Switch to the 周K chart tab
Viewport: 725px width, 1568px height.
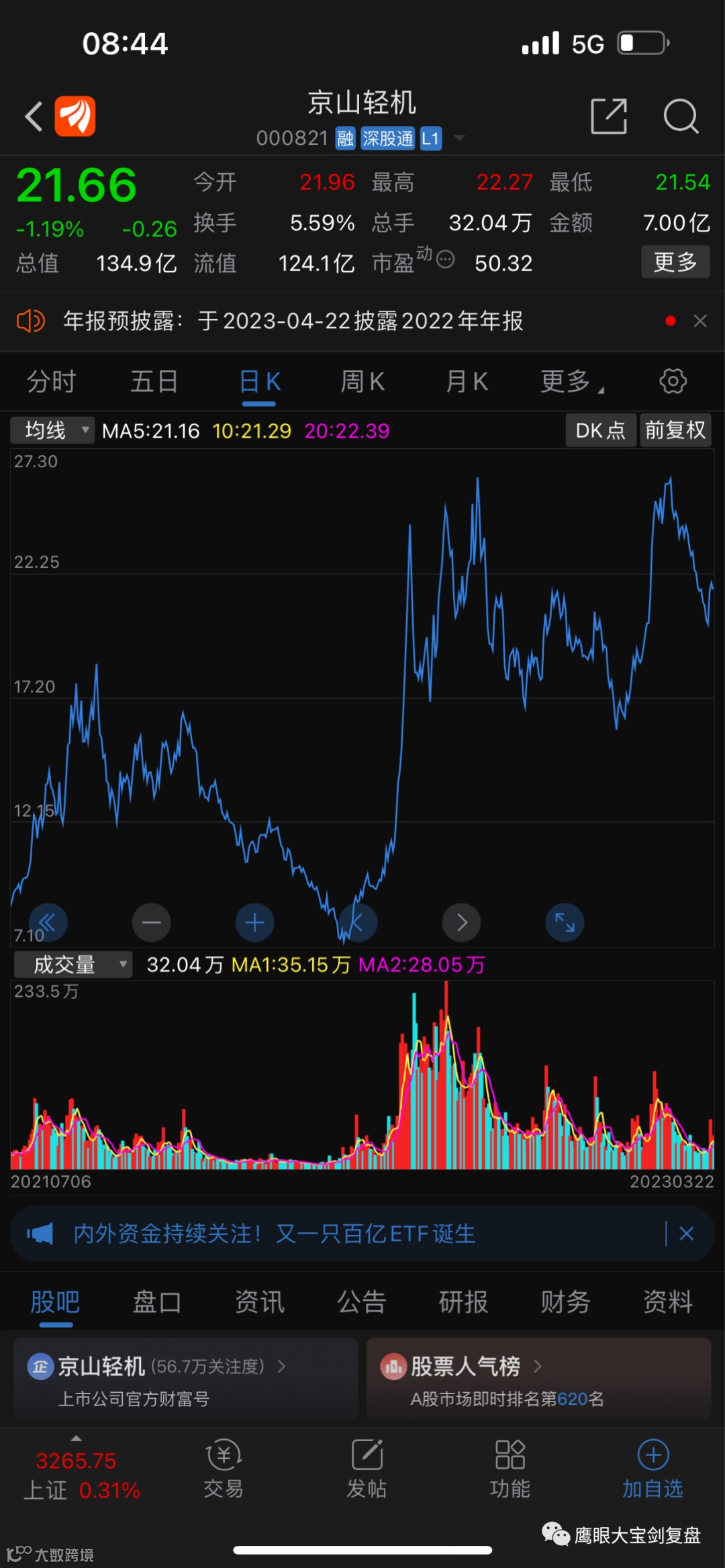coord(362,381)
